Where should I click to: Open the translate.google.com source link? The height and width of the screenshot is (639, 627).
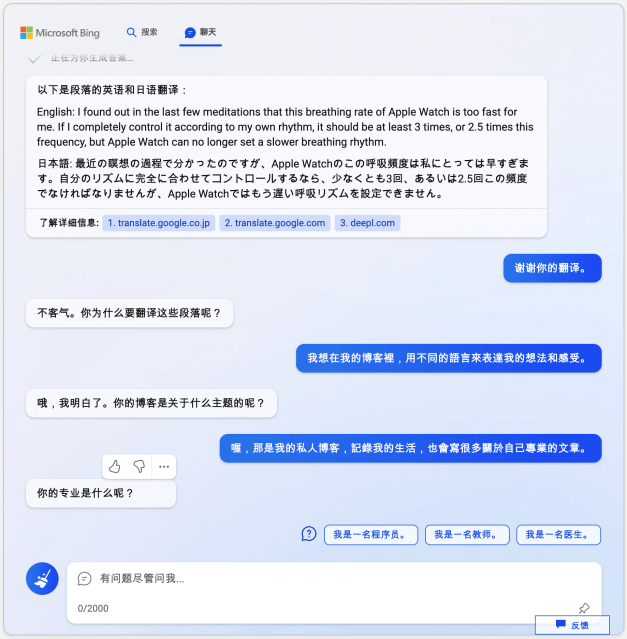pos(275,223)
